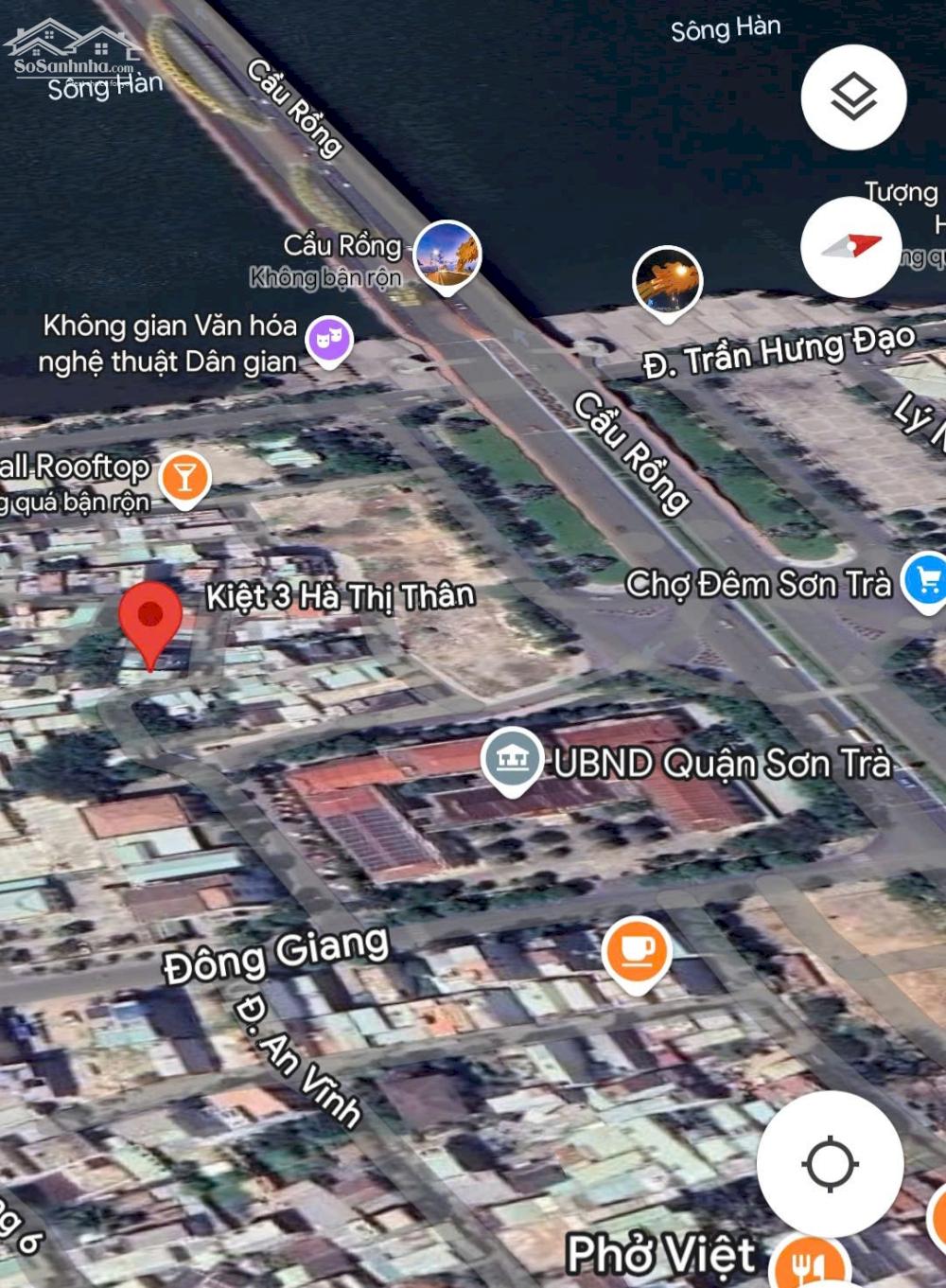Open the UBND Quận Sơn Trà marker
946x1288 pixels.
pos(512,759)
